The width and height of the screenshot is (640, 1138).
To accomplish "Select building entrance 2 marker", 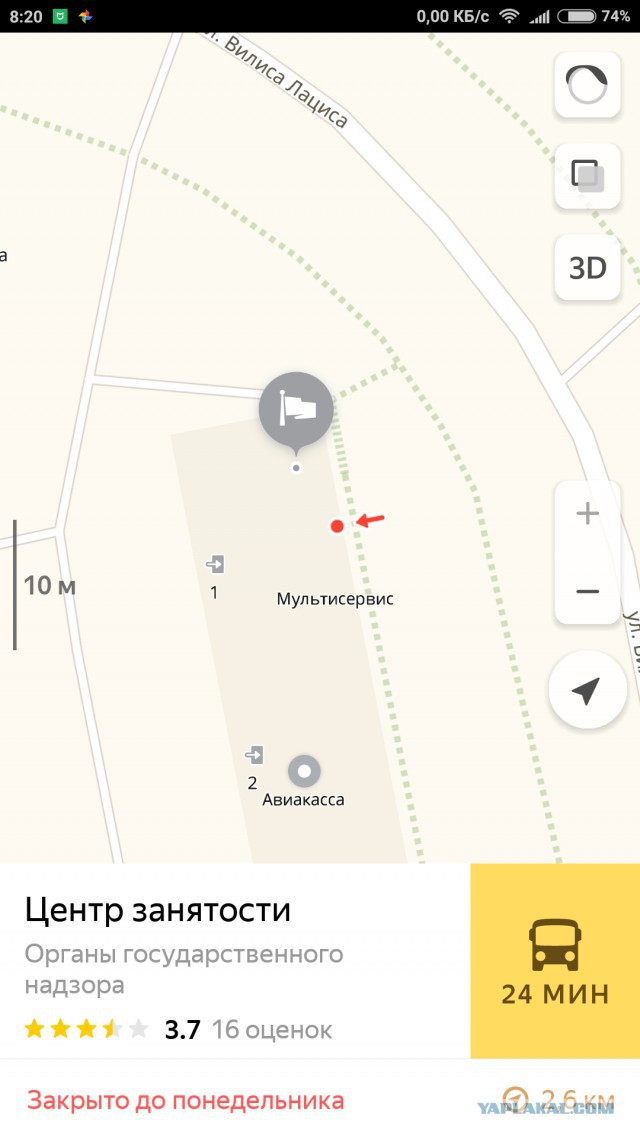I will (254, 755).
